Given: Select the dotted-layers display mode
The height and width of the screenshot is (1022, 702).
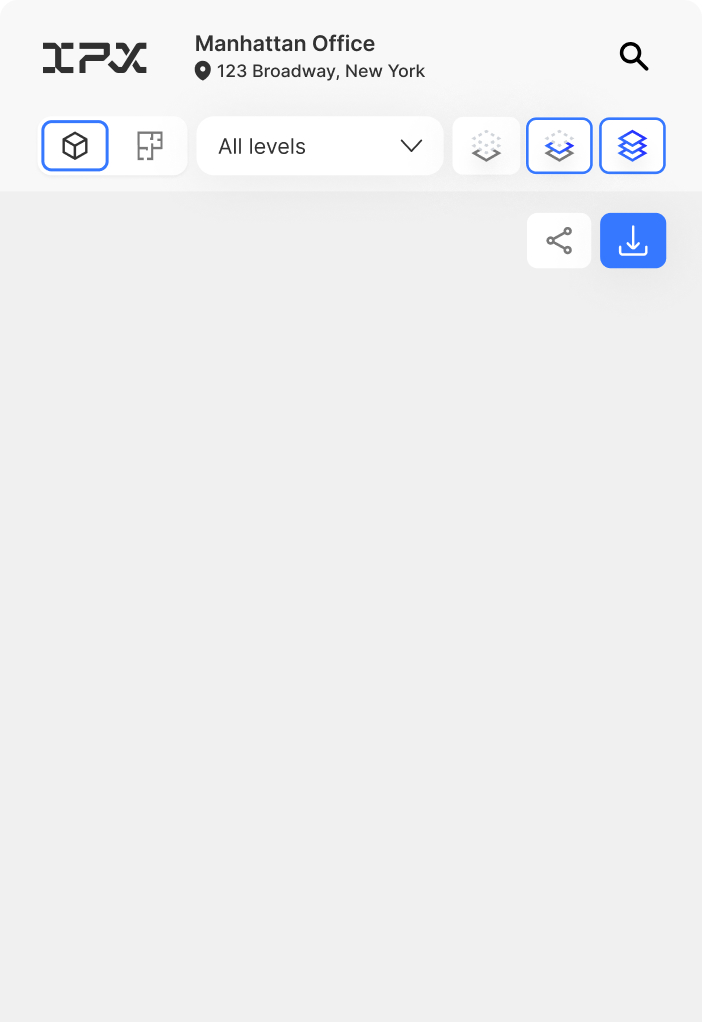Looking at the screenshot, I should (486, 146).
